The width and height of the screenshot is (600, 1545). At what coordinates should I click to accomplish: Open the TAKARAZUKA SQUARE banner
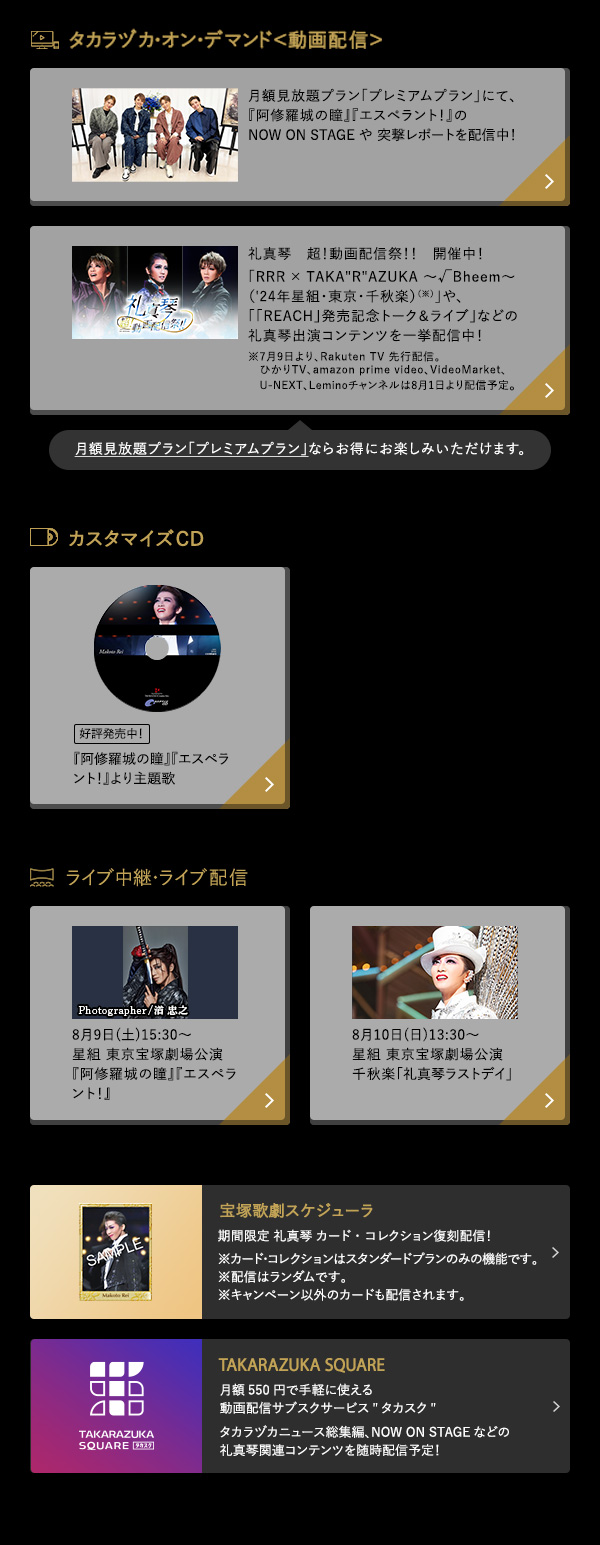coord(299,1406)
